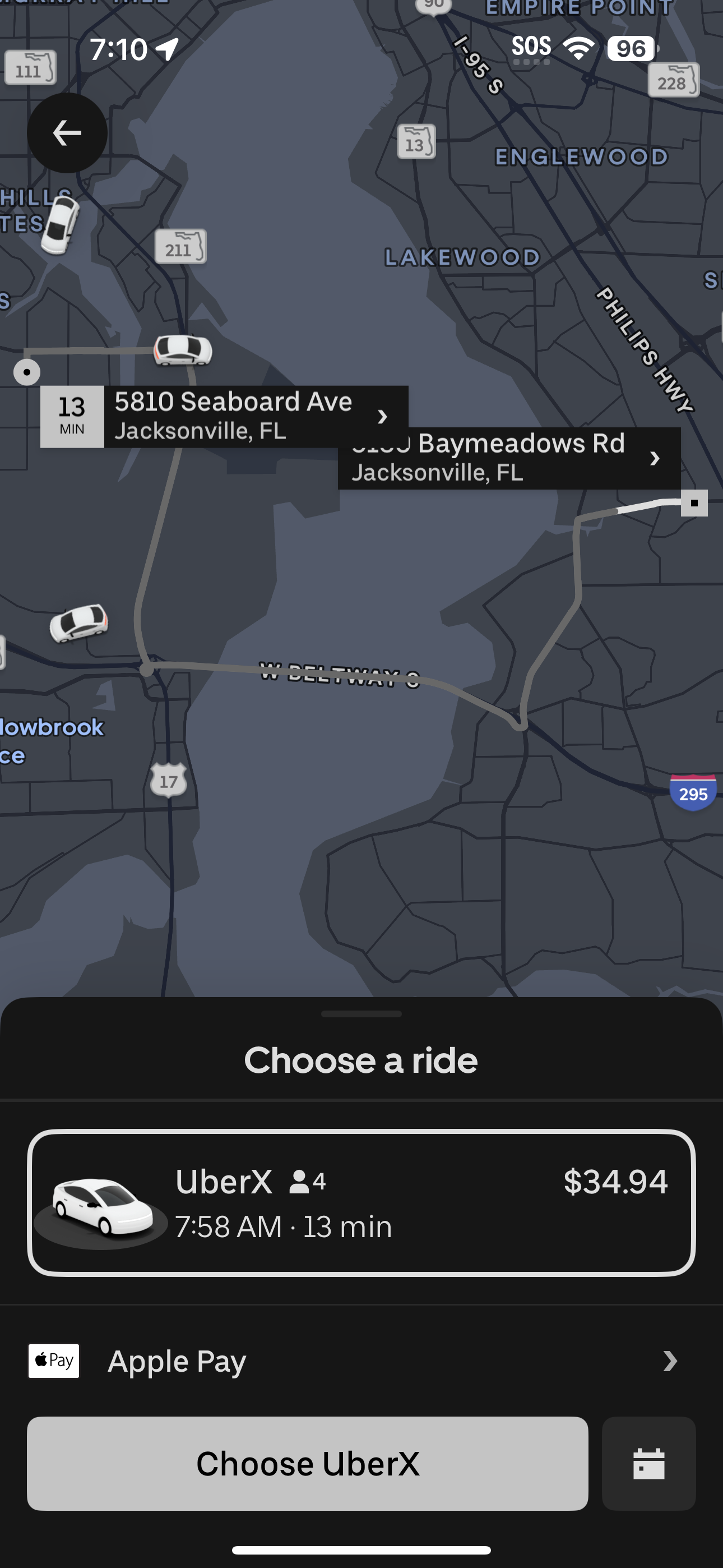Schedule the ride with the calendar icon
This screenshot has height=1568, width=723.
pos(648,1463)
